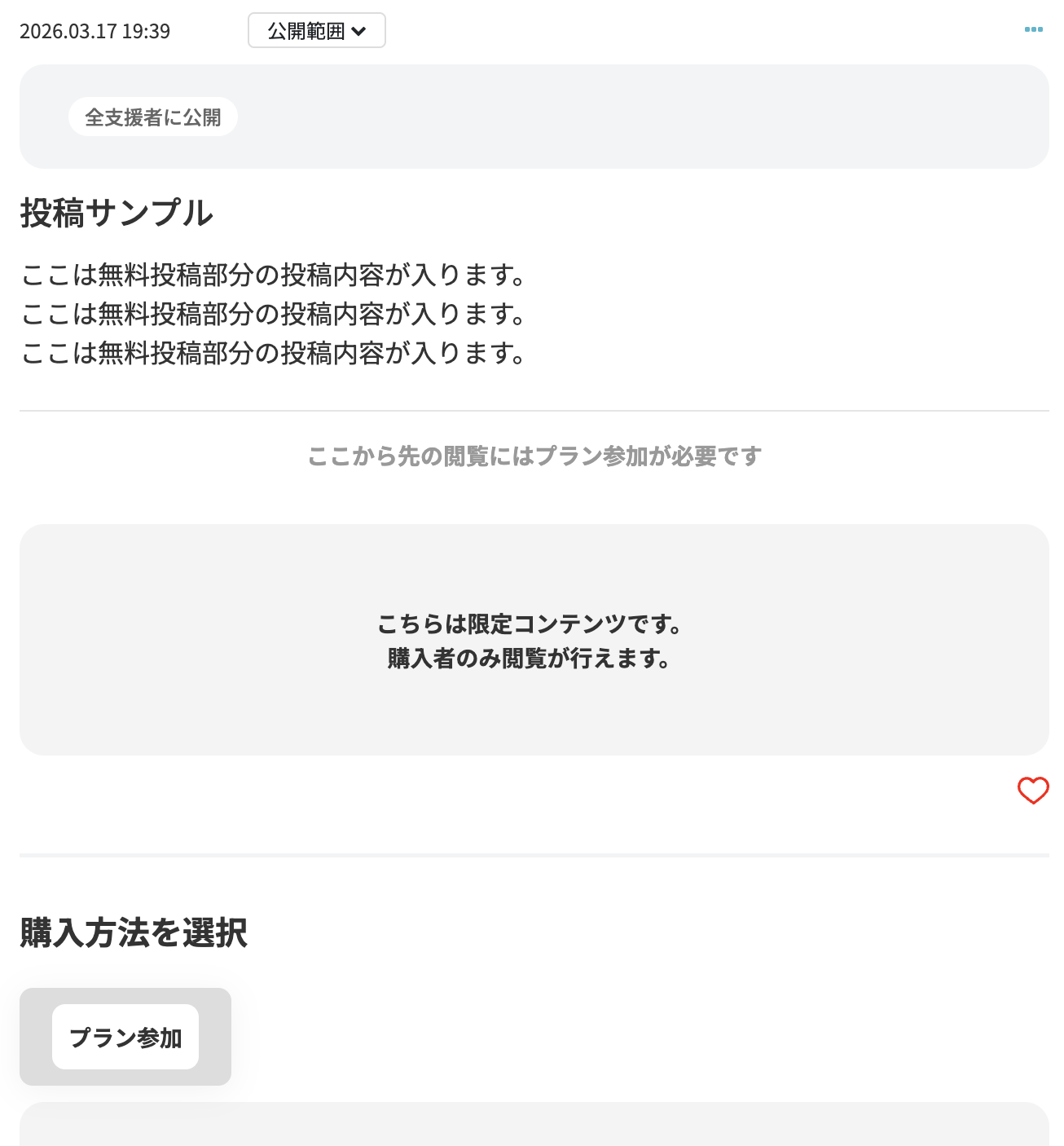Click the timestamp 2026.03.17 19:39

tap(95, 31)
